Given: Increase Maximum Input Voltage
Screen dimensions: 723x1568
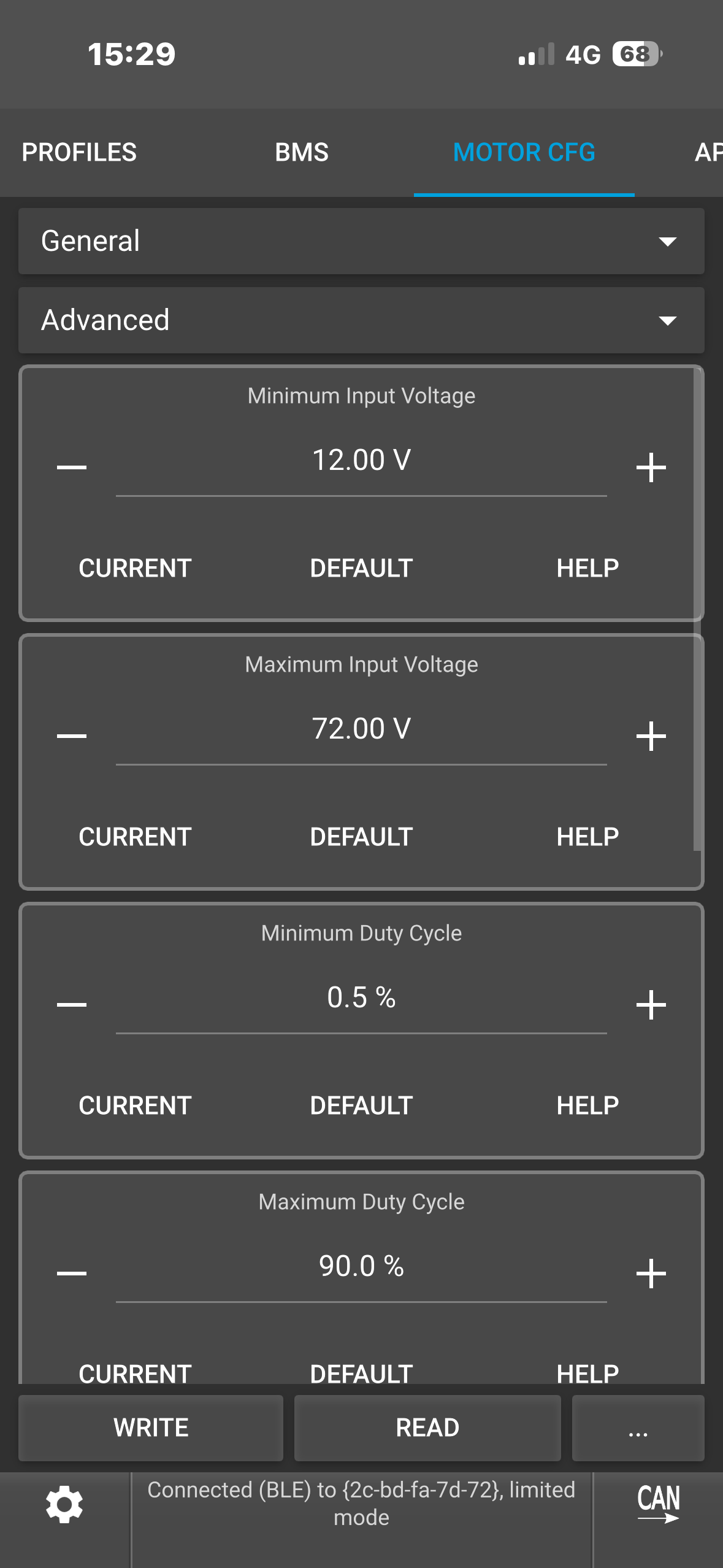Looking at the screenshot, I should click(651, 736).
